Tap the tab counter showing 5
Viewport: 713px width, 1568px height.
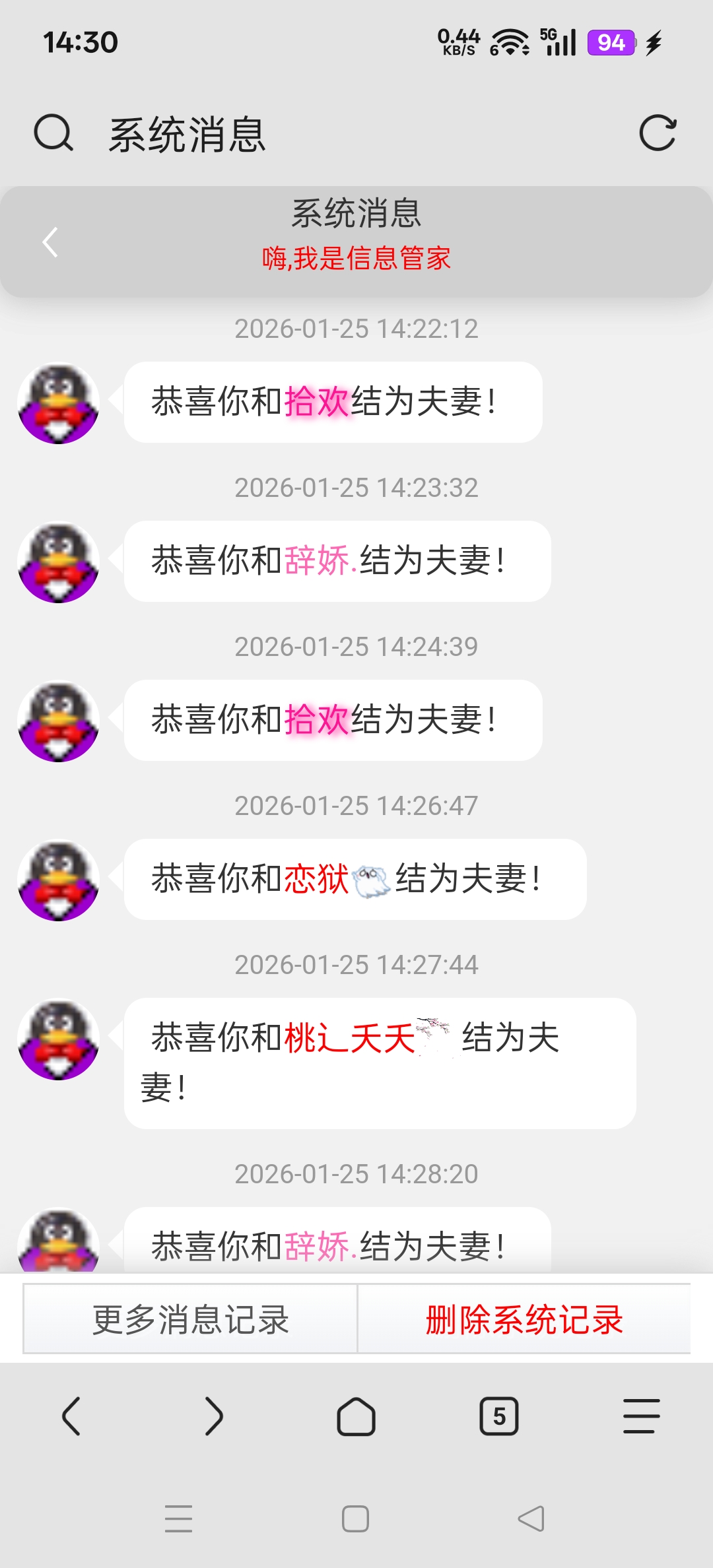click(500, 1416)
